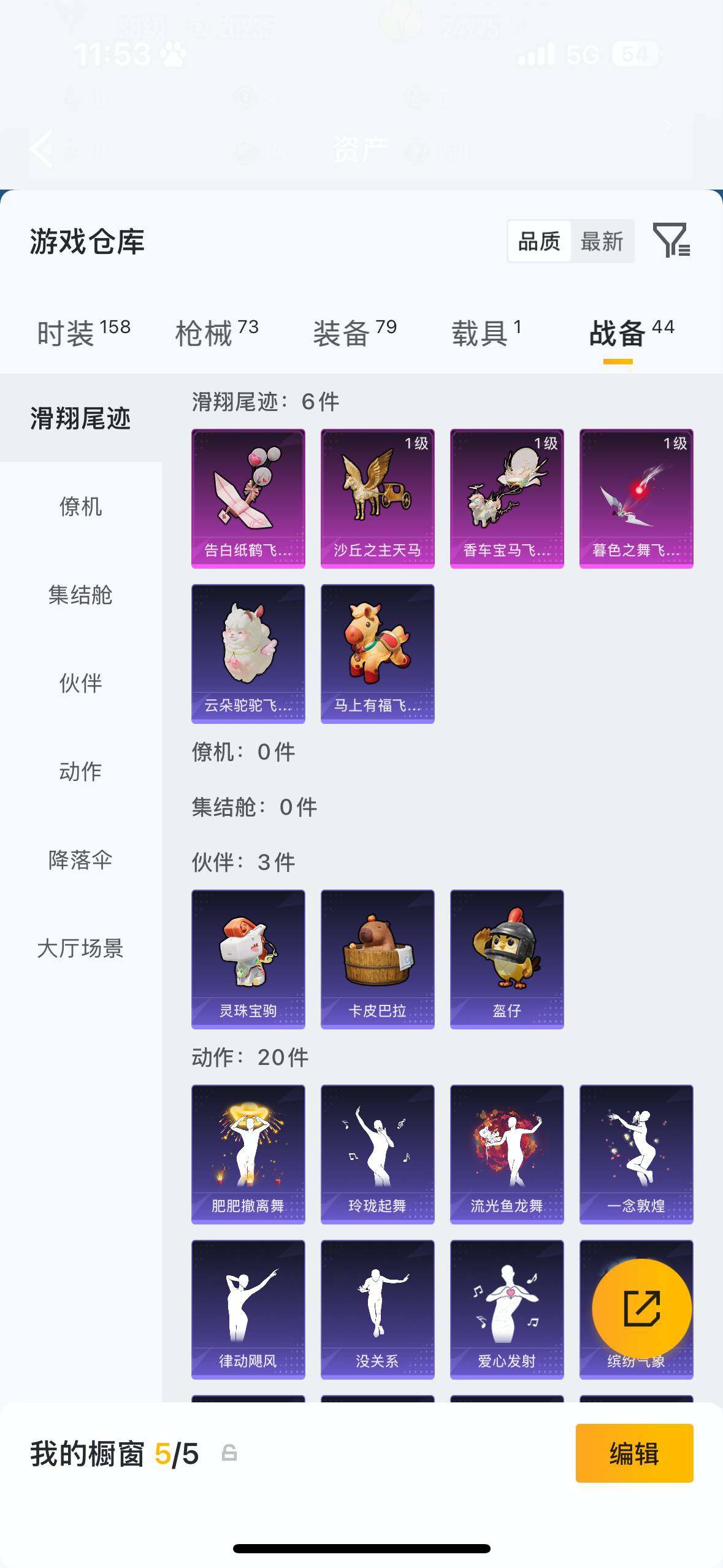The width and height of the screenshot is (723, 1568).
Task: Switch sorting to 品质
Action: click(538, 241)
